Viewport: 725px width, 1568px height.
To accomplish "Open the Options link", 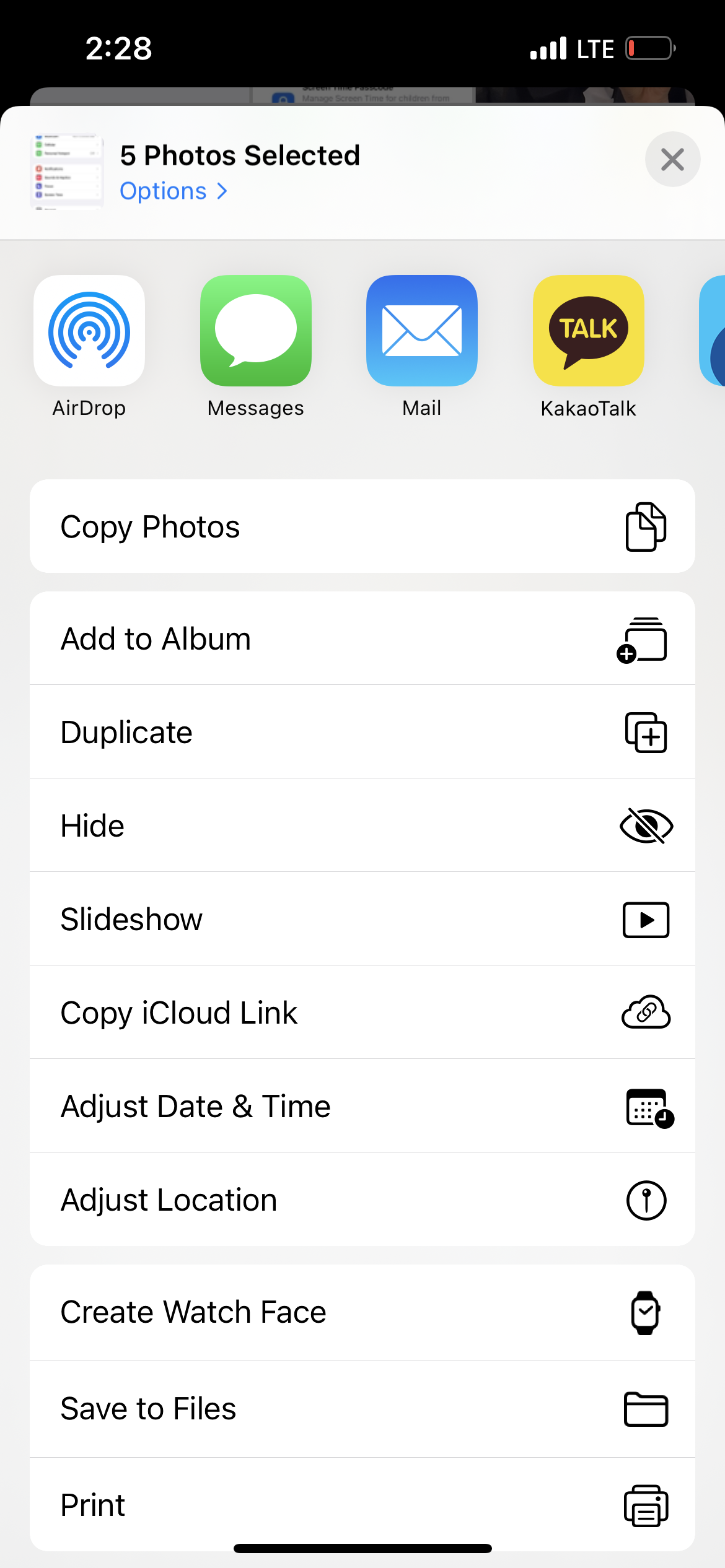I will click(174, 191).
